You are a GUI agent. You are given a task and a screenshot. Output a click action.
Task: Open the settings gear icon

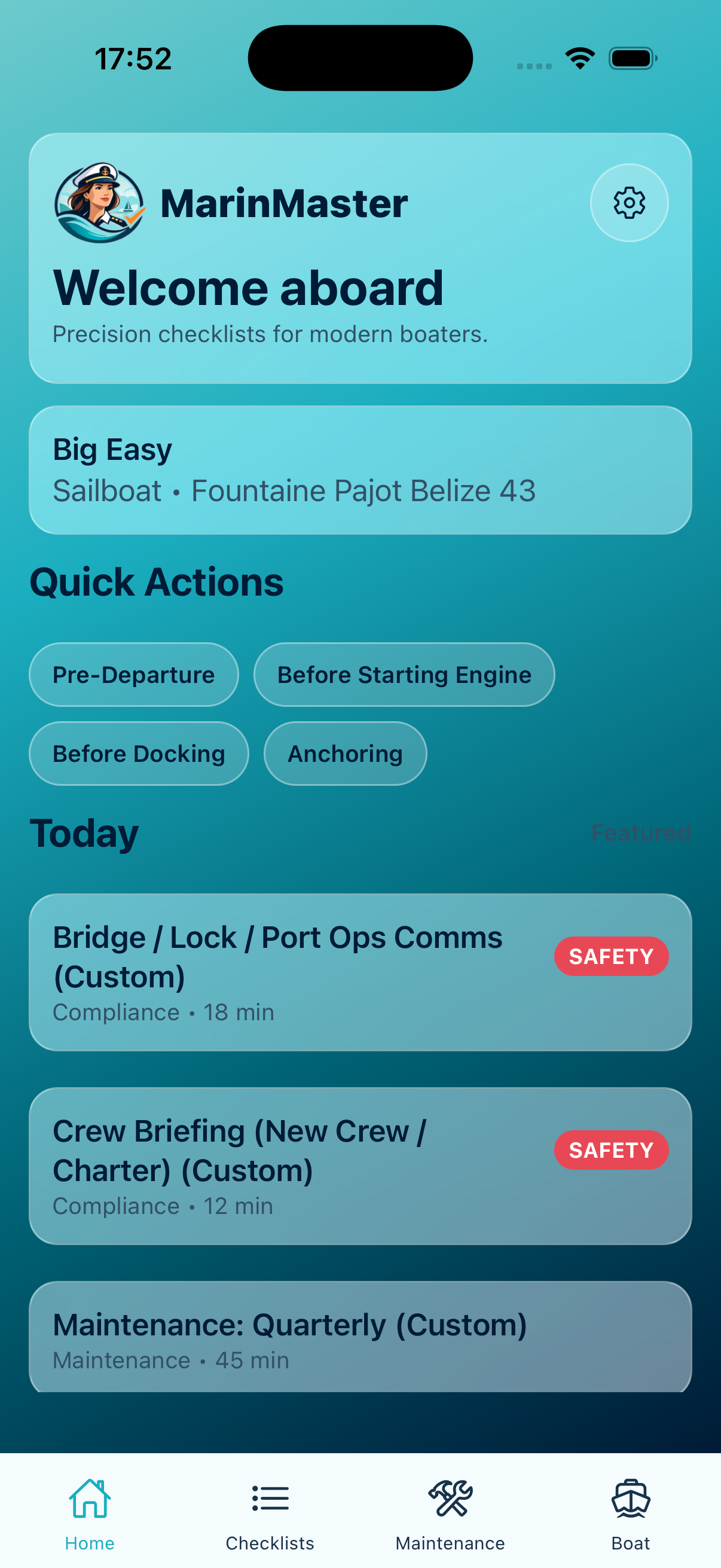click(x=630, y=203)
